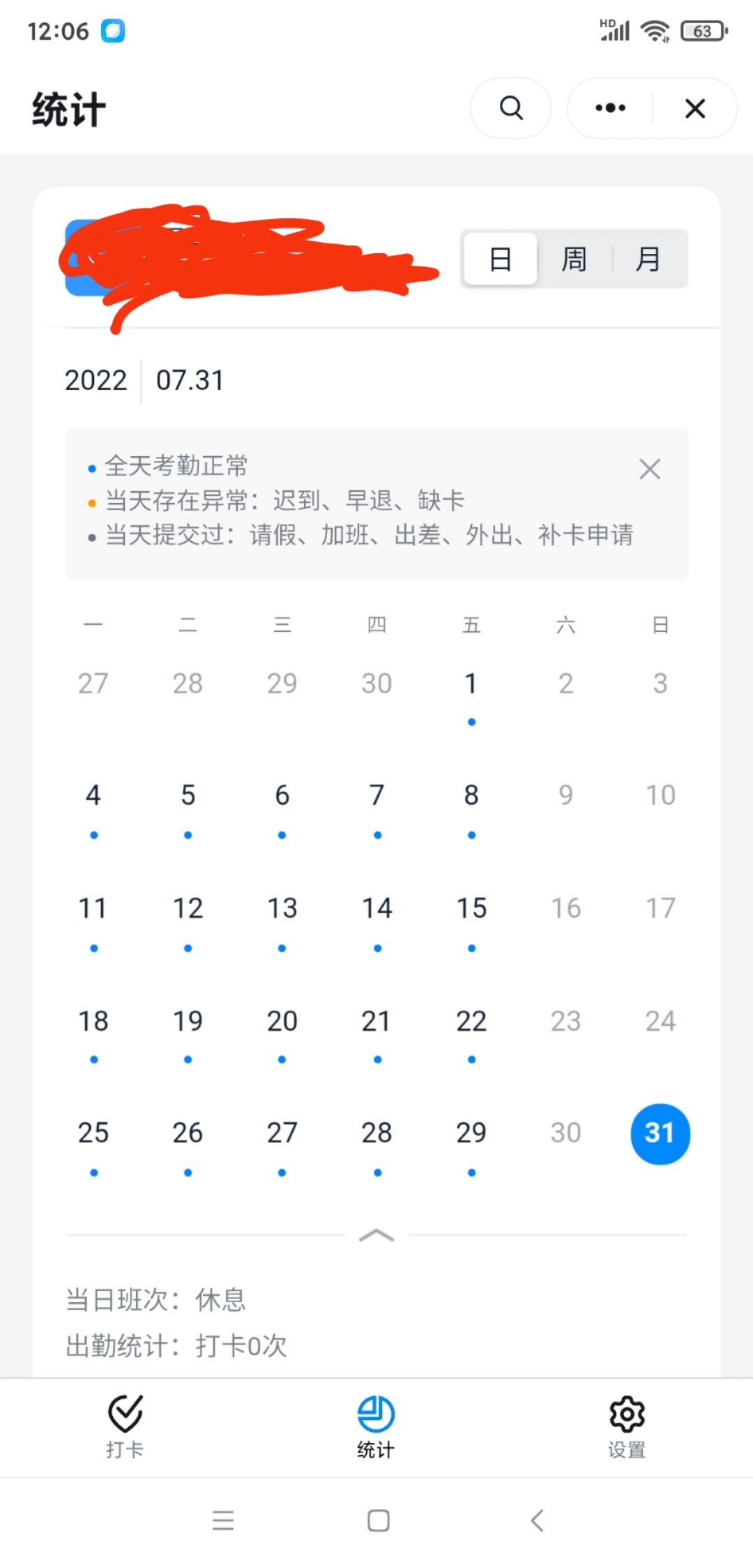Collapse the calendar with the up chevron
This screenshot has height=1568, width=753.
[376, 1235]
